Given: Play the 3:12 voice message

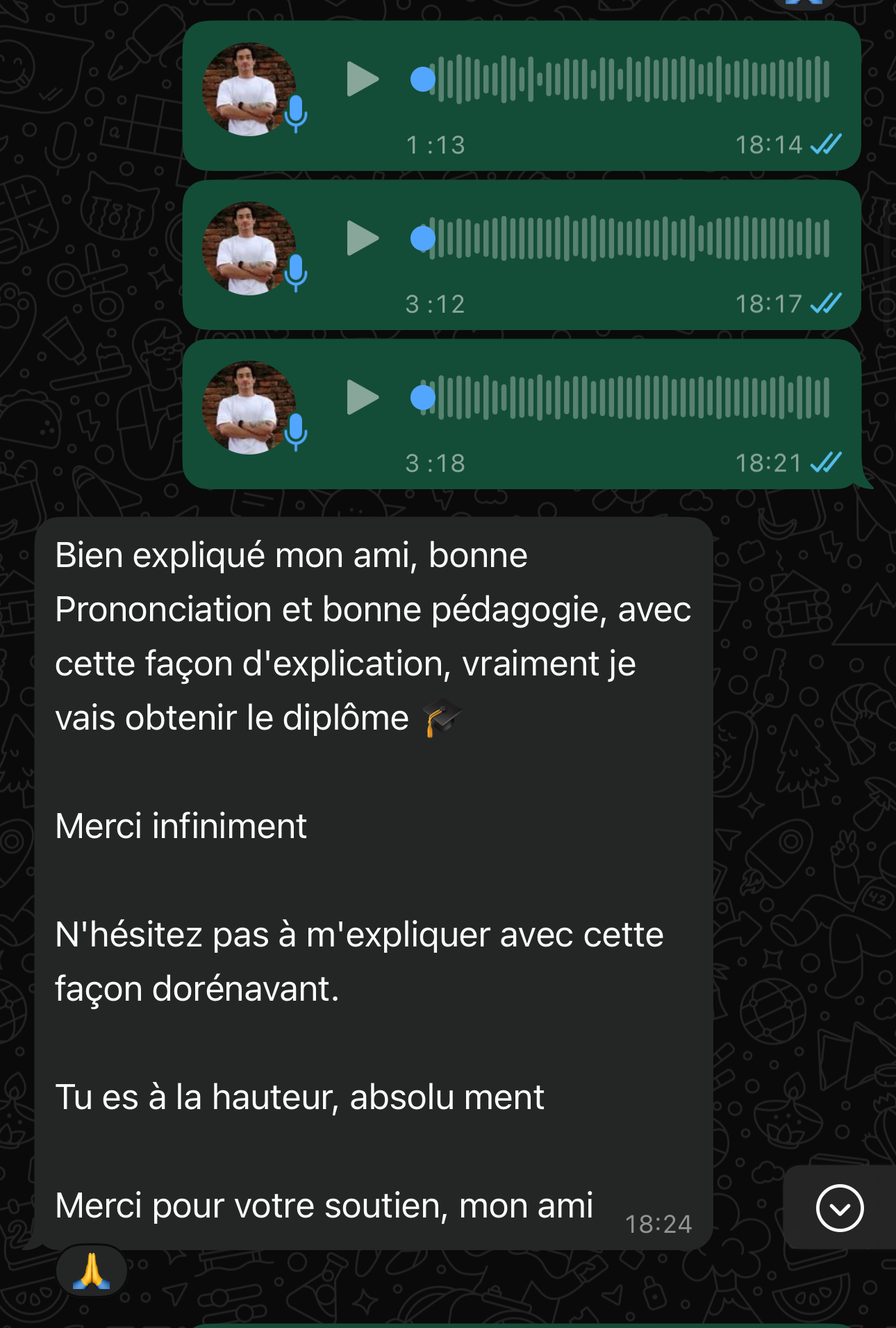Looking at the screenshot, I should point(362,238).
